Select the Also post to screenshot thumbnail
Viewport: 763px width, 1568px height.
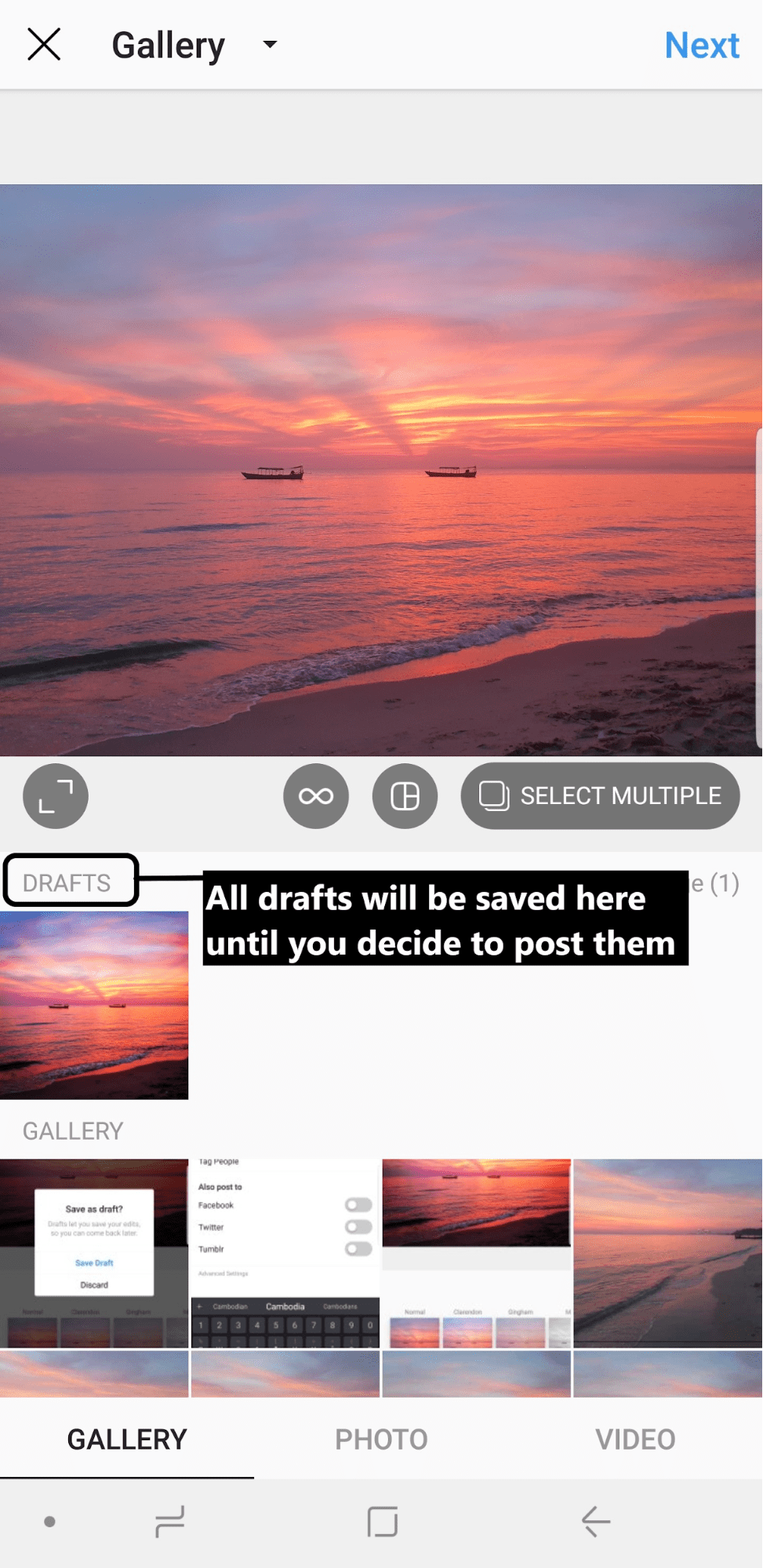[285, 1253]
